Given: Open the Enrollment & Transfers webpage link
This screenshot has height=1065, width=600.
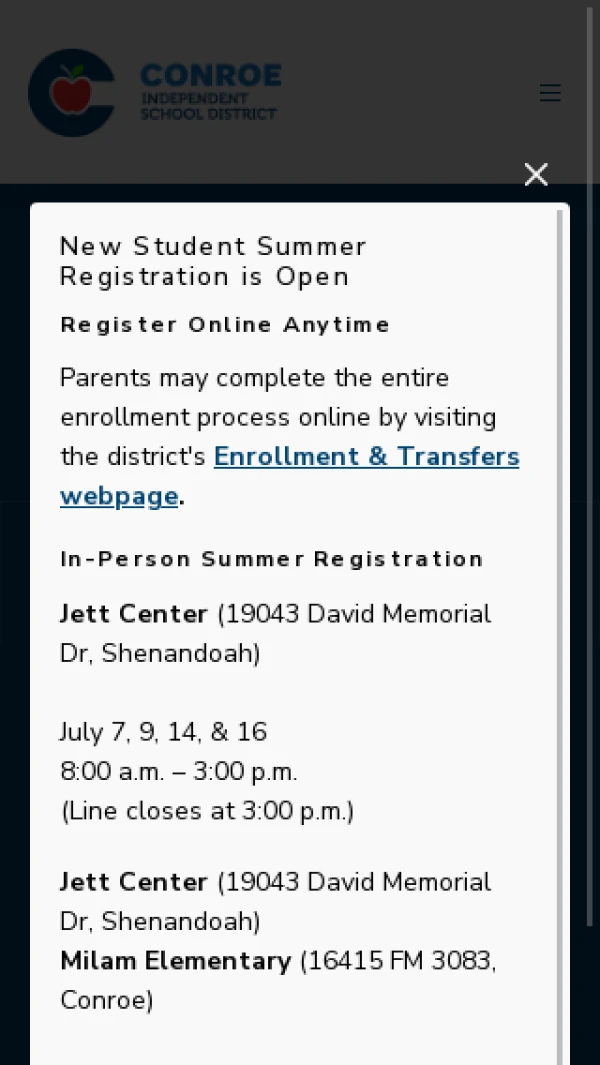Looking at the screenshot, I should pyautogui.click(x=289, y=476).
